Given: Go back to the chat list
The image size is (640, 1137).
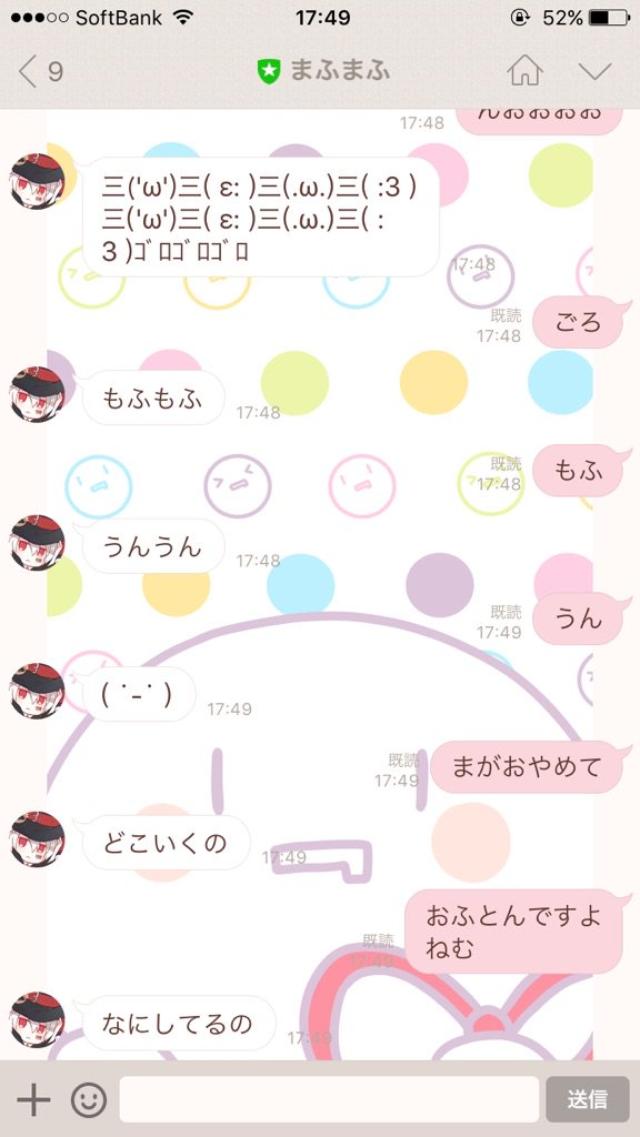Looking at the screenshot, I should (40, 71).
